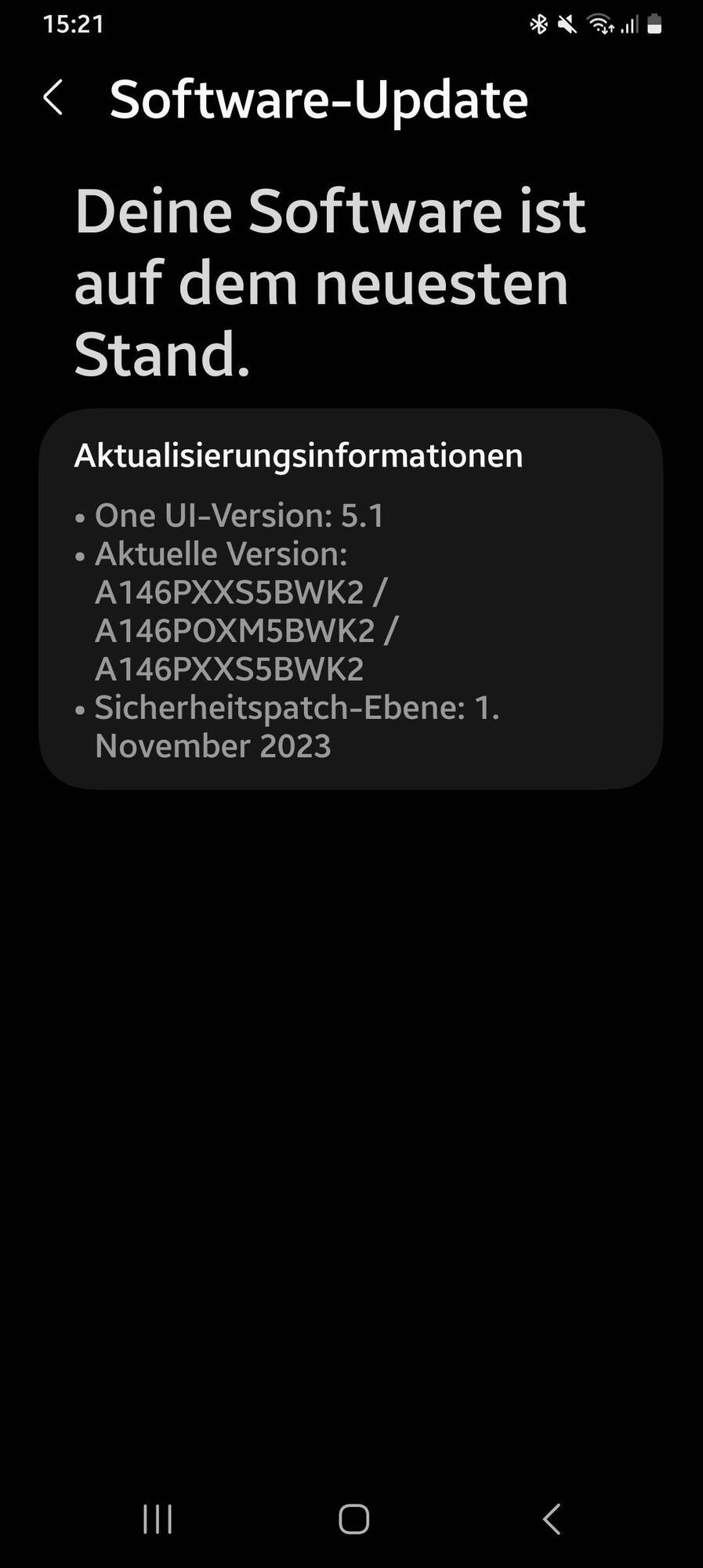This screenshot has height=1568, width=703.
Task: Open recent apps from navigation bar
Action: (x=158, y=1519)
